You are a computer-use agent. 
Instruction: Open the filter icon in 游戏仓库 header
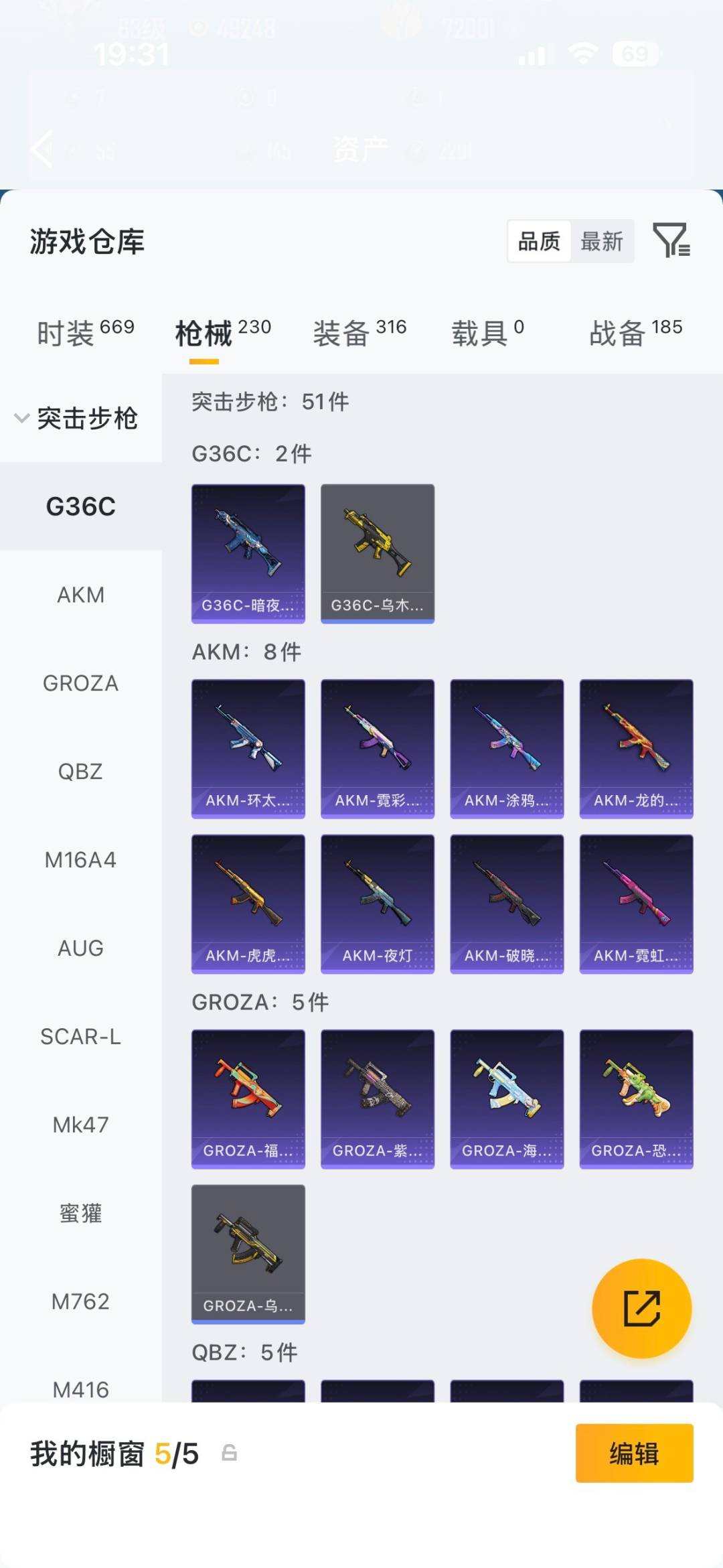coord(671,240)
